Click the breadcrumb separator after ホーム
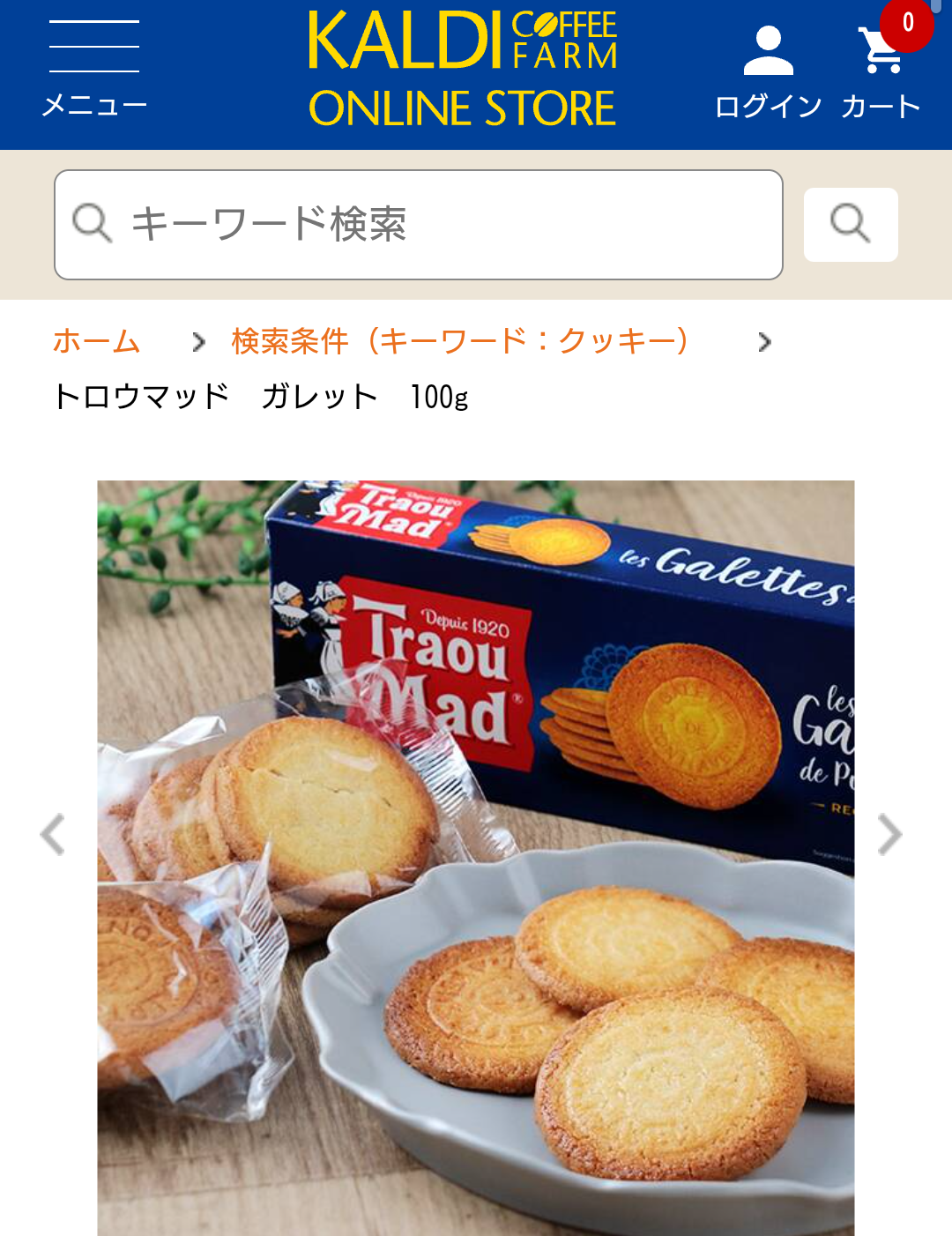Screen dimensions: 952x1236 [197, 342]
